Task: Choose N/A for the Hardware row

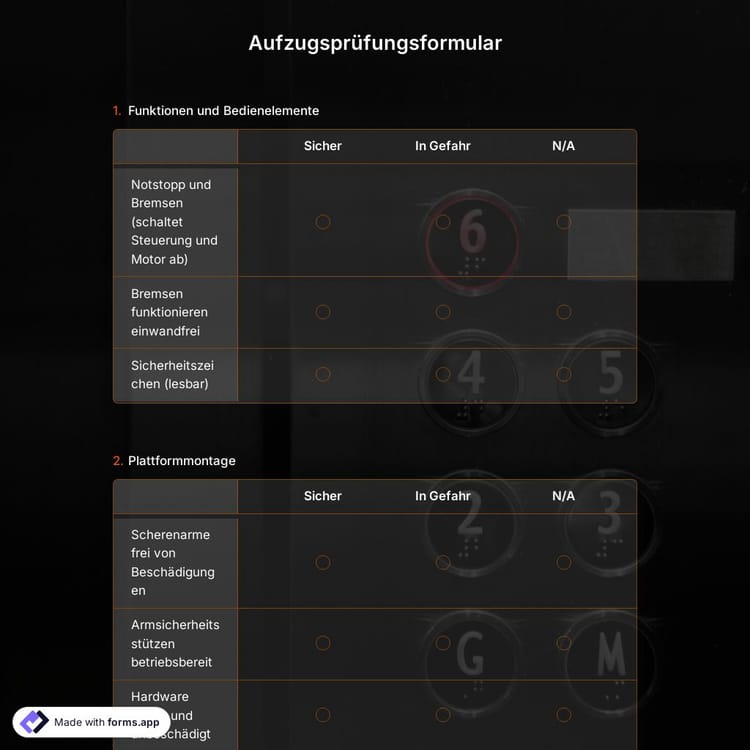Action: click(564, 715)
